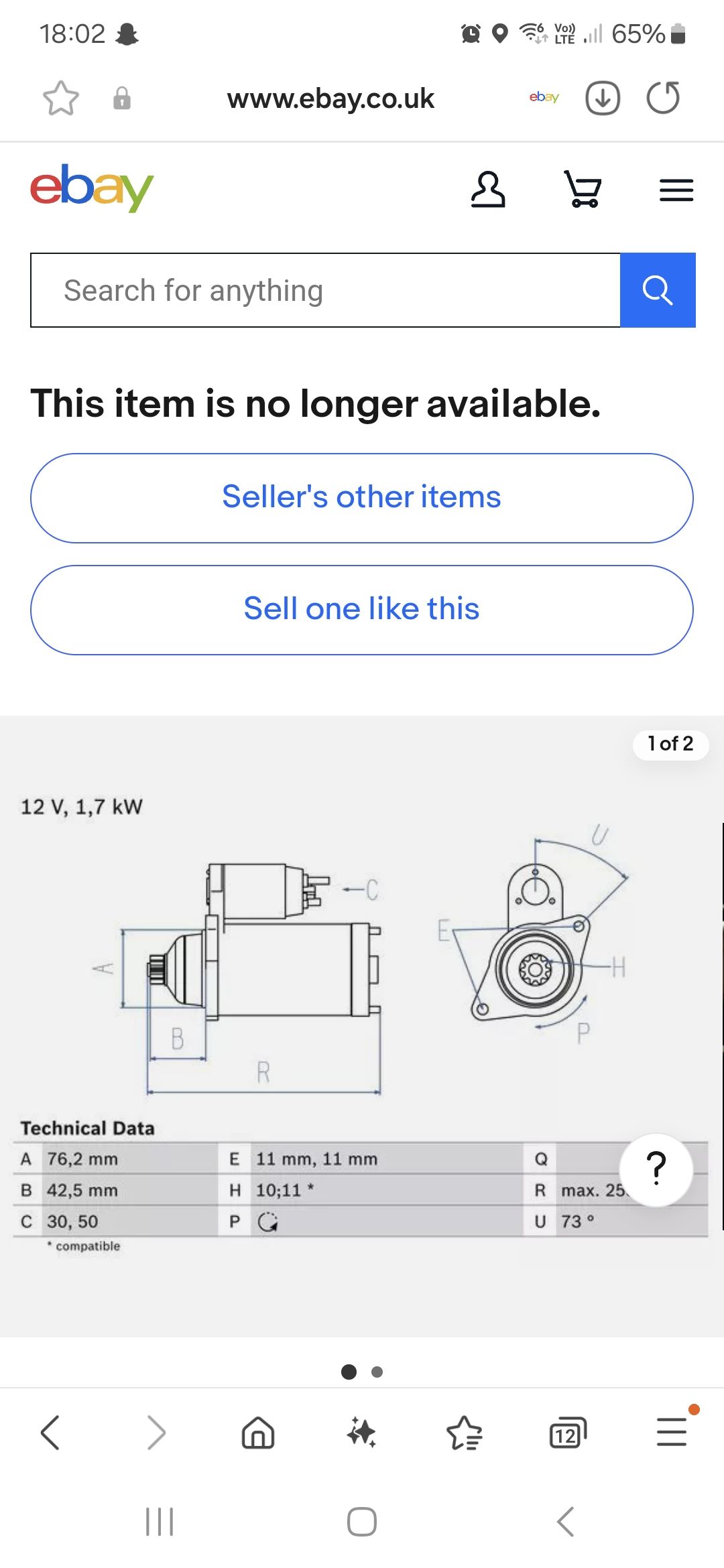Reload the page

pyautogui.click(x=663, y=98)
